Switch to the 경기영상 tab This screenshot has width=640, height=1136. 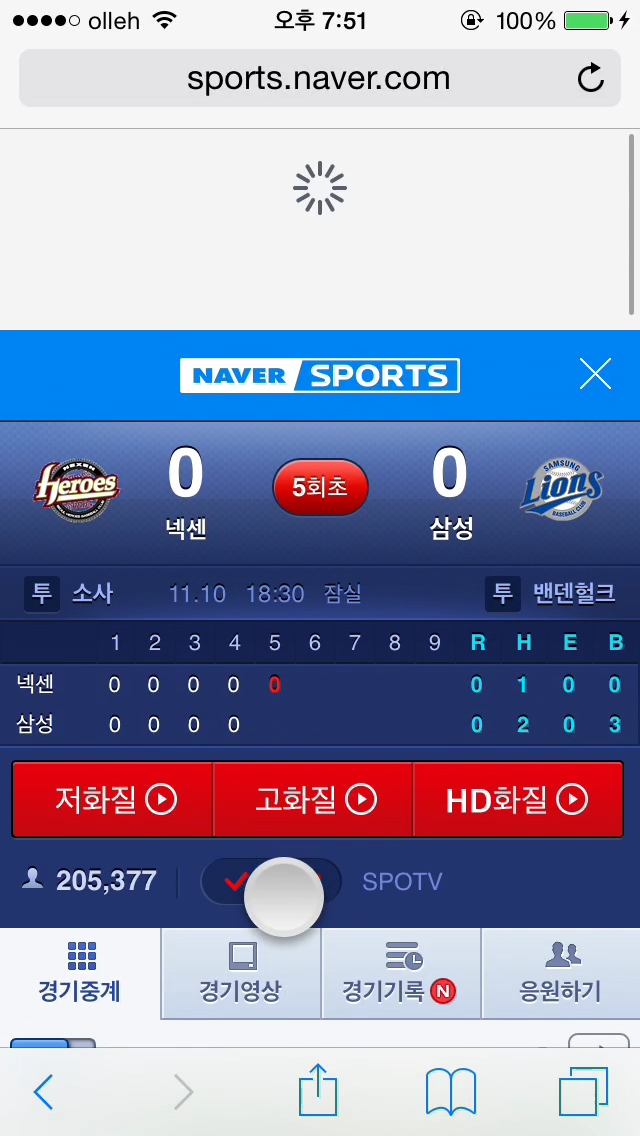(241, 973)
